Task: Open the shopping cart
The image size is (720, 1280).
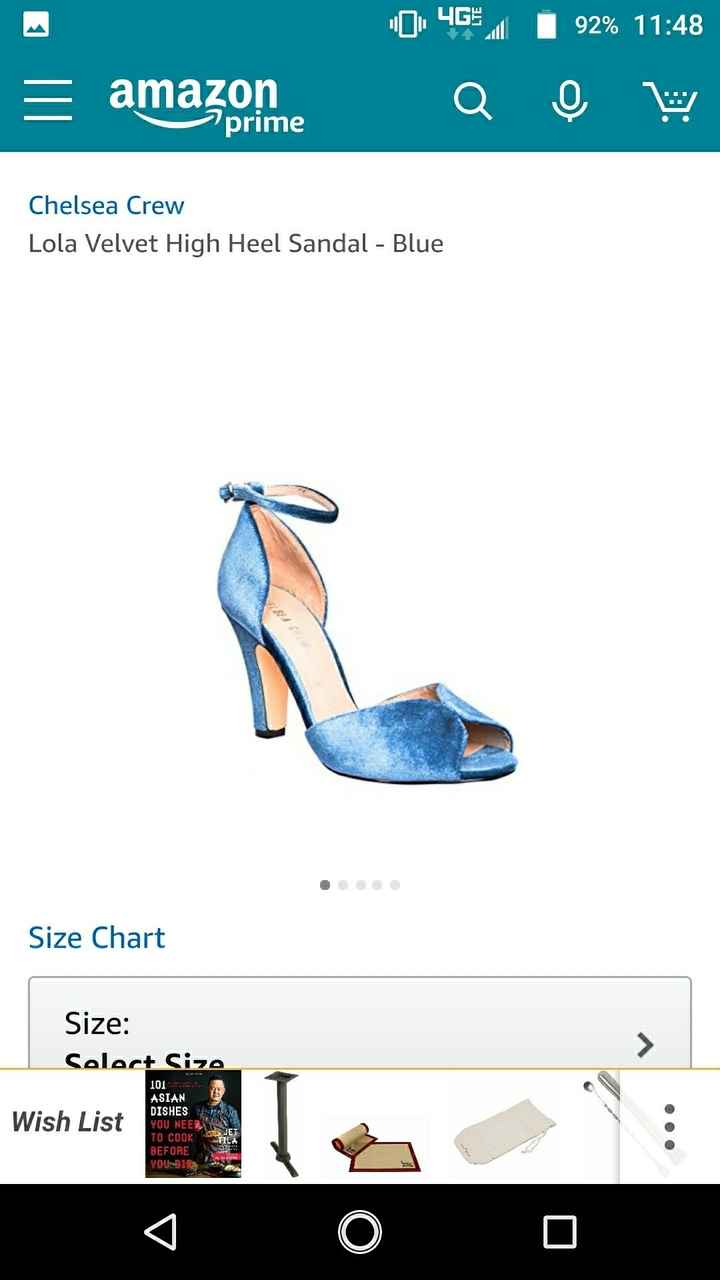Action: (672, 100)
